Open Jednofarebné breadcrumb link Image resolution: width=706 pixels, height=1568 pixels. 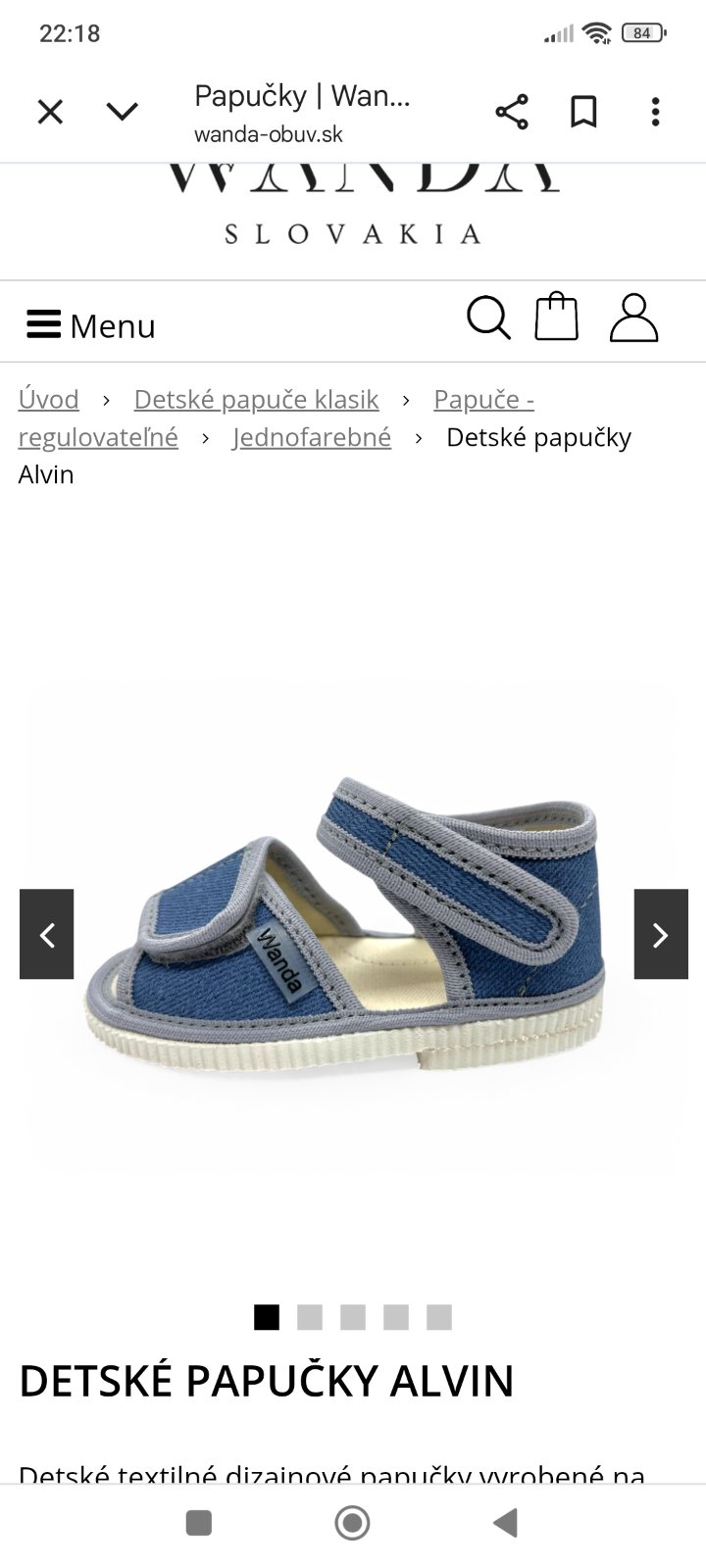(312, 436)
